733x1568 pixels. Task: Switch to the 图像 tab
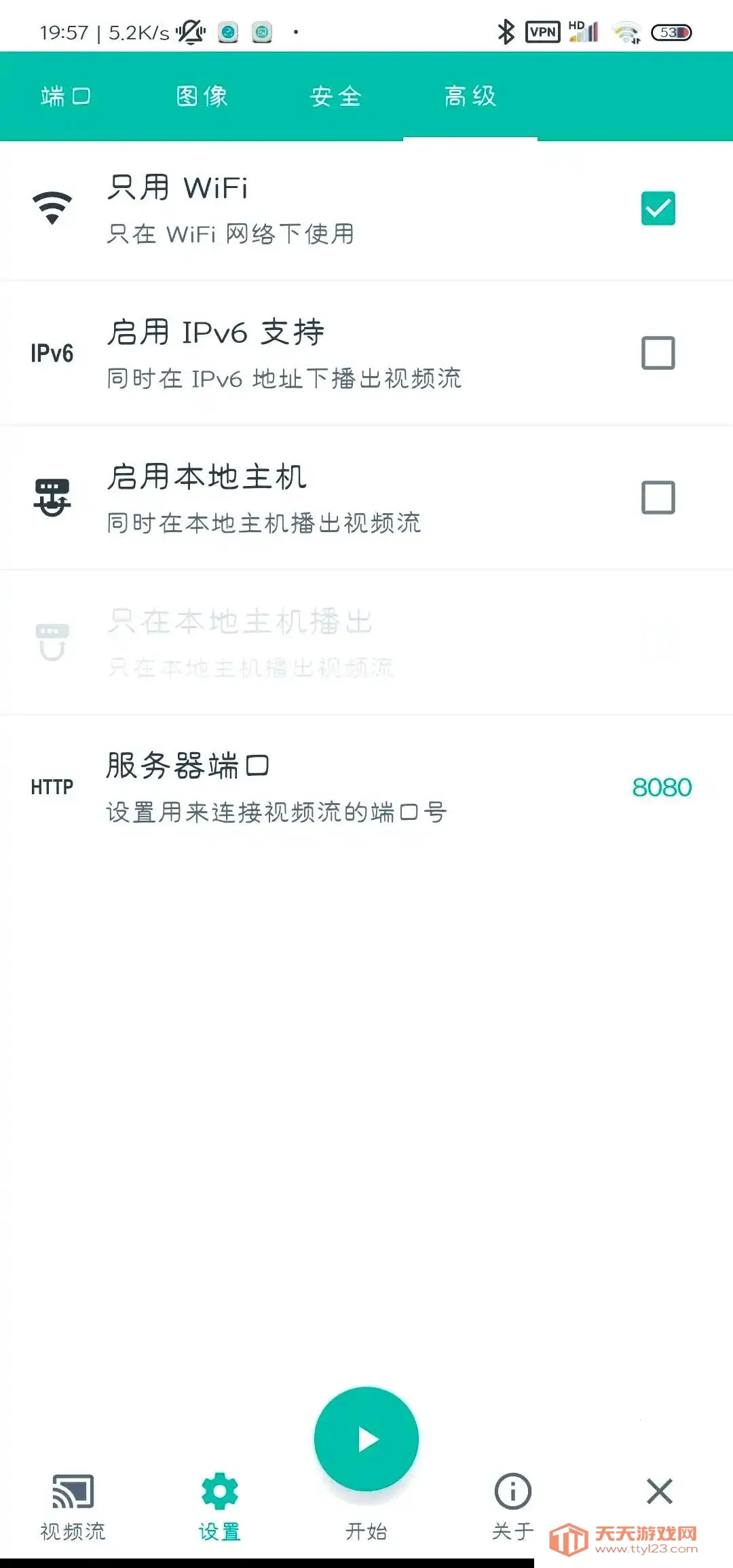[x=202, y=96]
